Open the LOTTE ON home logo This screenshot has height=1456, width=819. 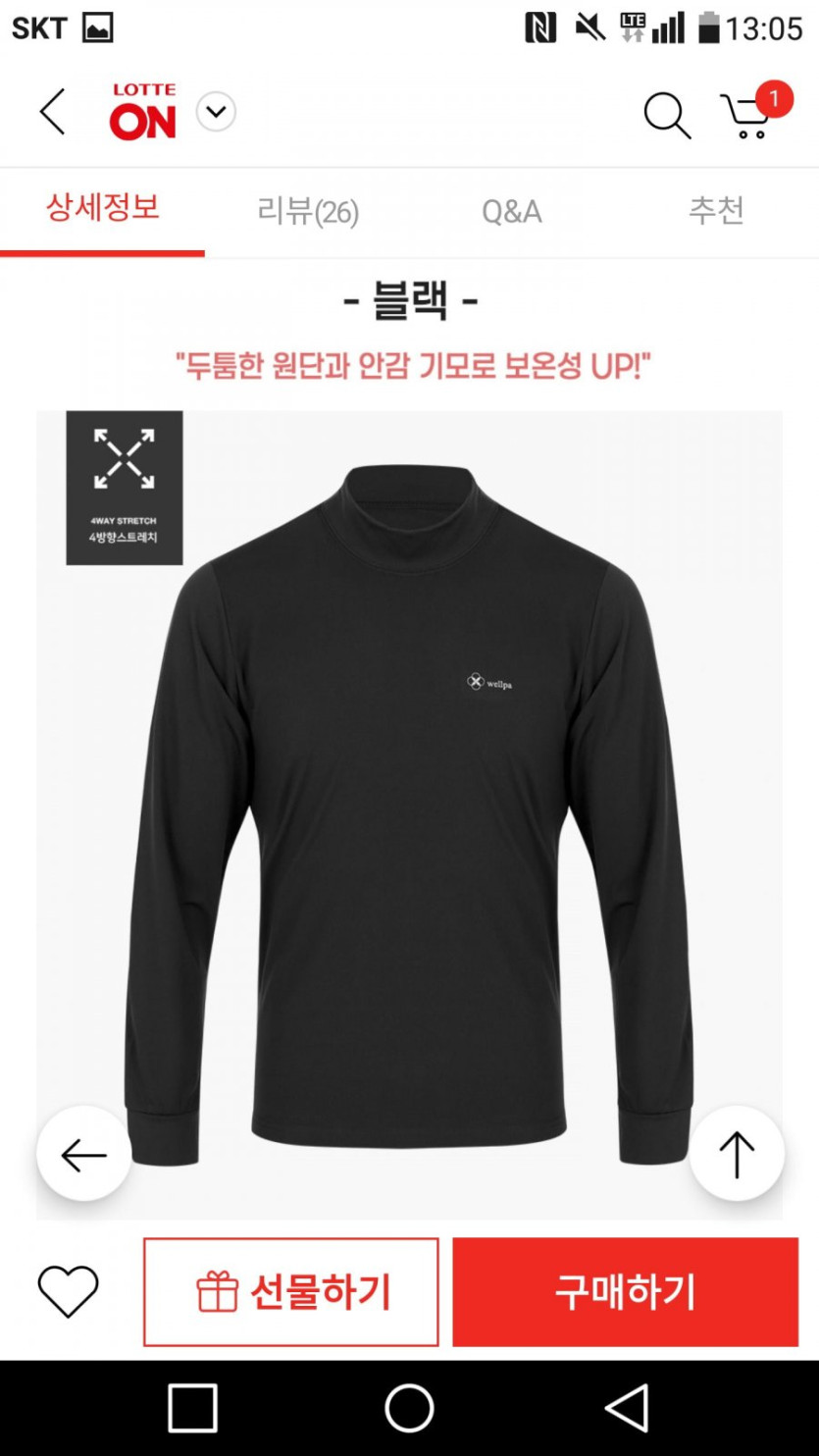(x=143, y=113)
